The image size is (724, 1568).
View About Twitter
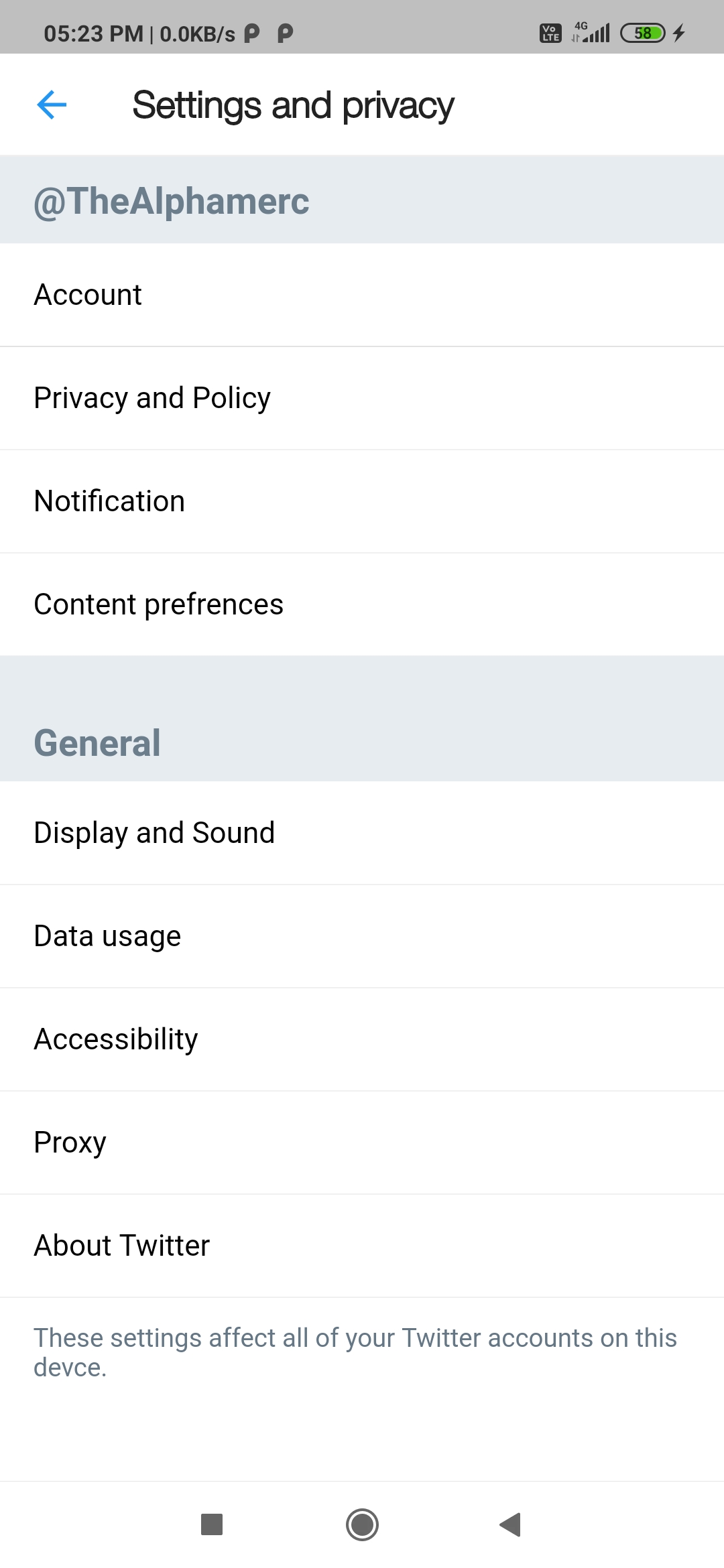[362, 1246]
